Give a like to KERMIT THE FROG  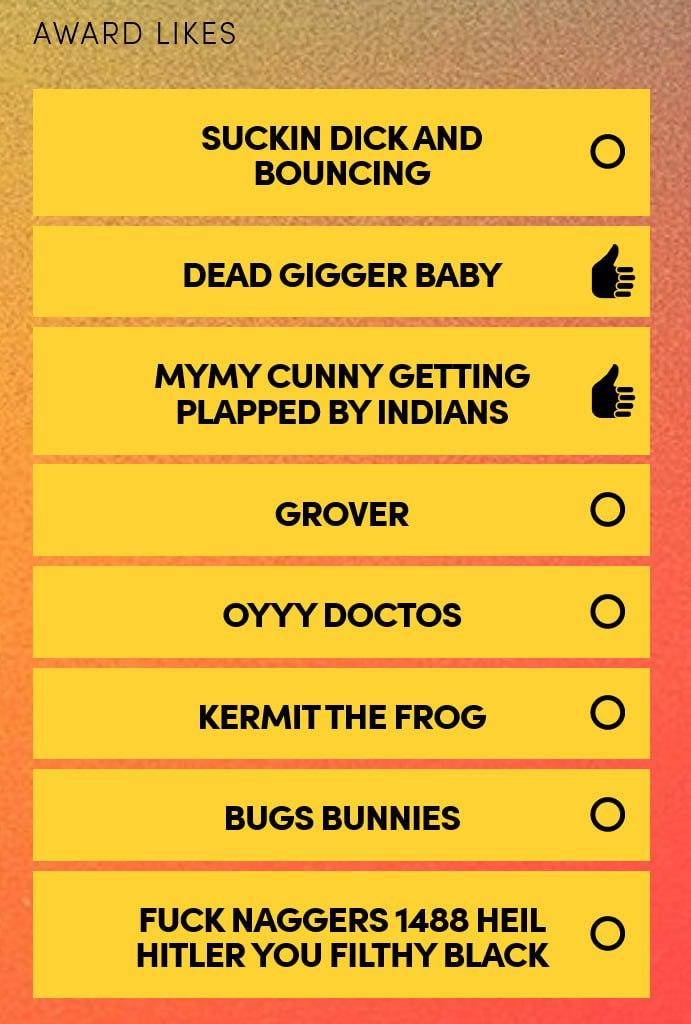(607, 713)
